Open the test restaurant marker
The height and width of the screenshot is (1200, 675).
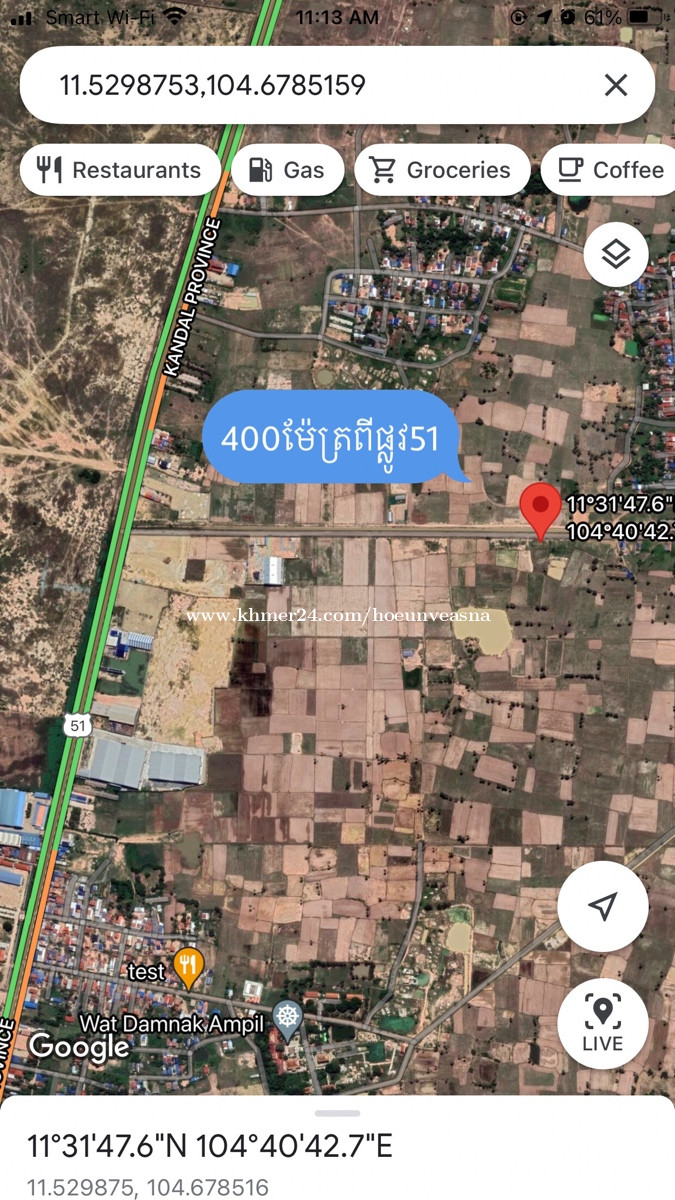(x=189, y=967)
